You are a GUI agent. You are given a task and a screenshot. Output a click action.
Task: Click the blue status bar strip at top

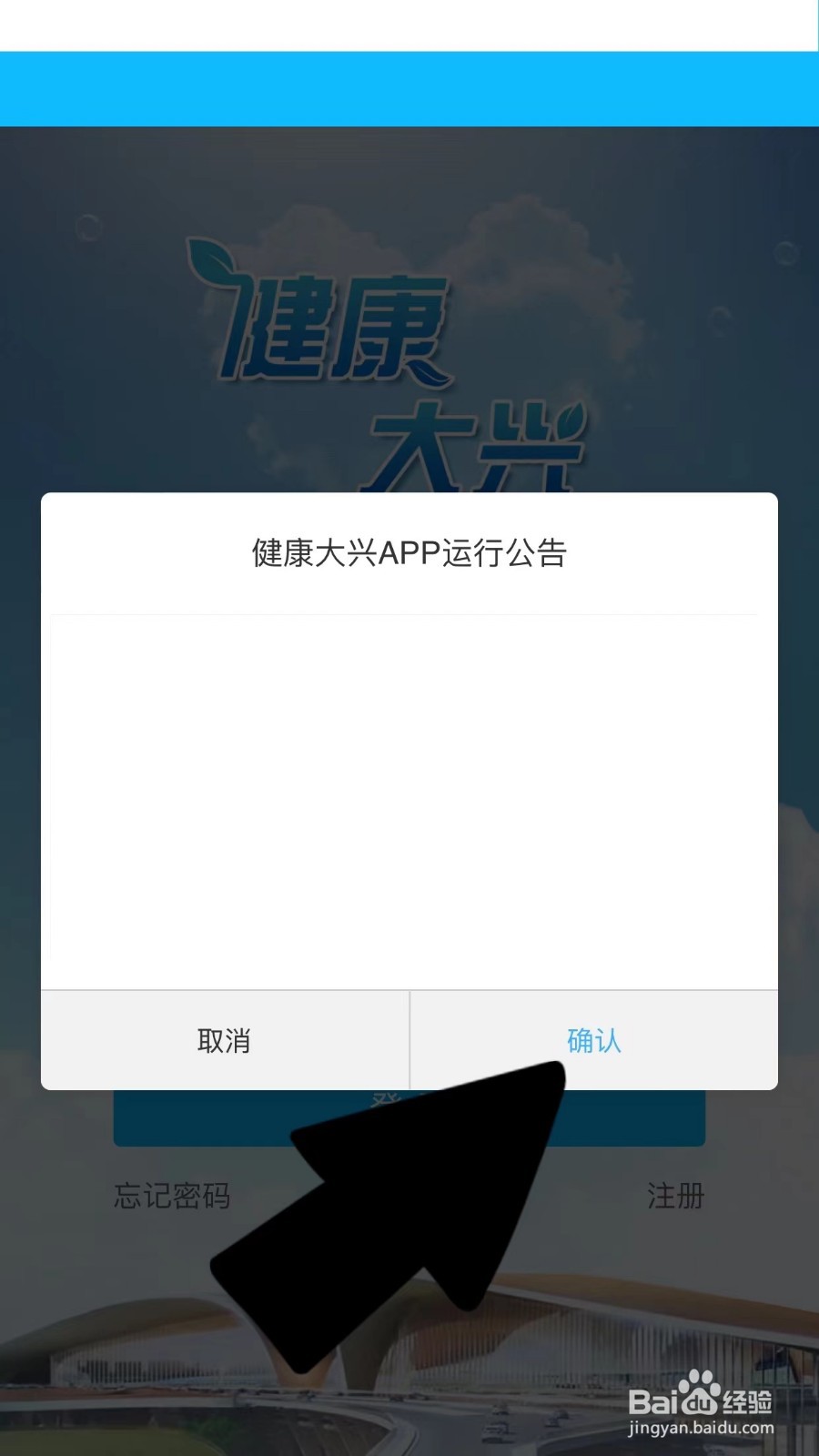tap(409, 86)
